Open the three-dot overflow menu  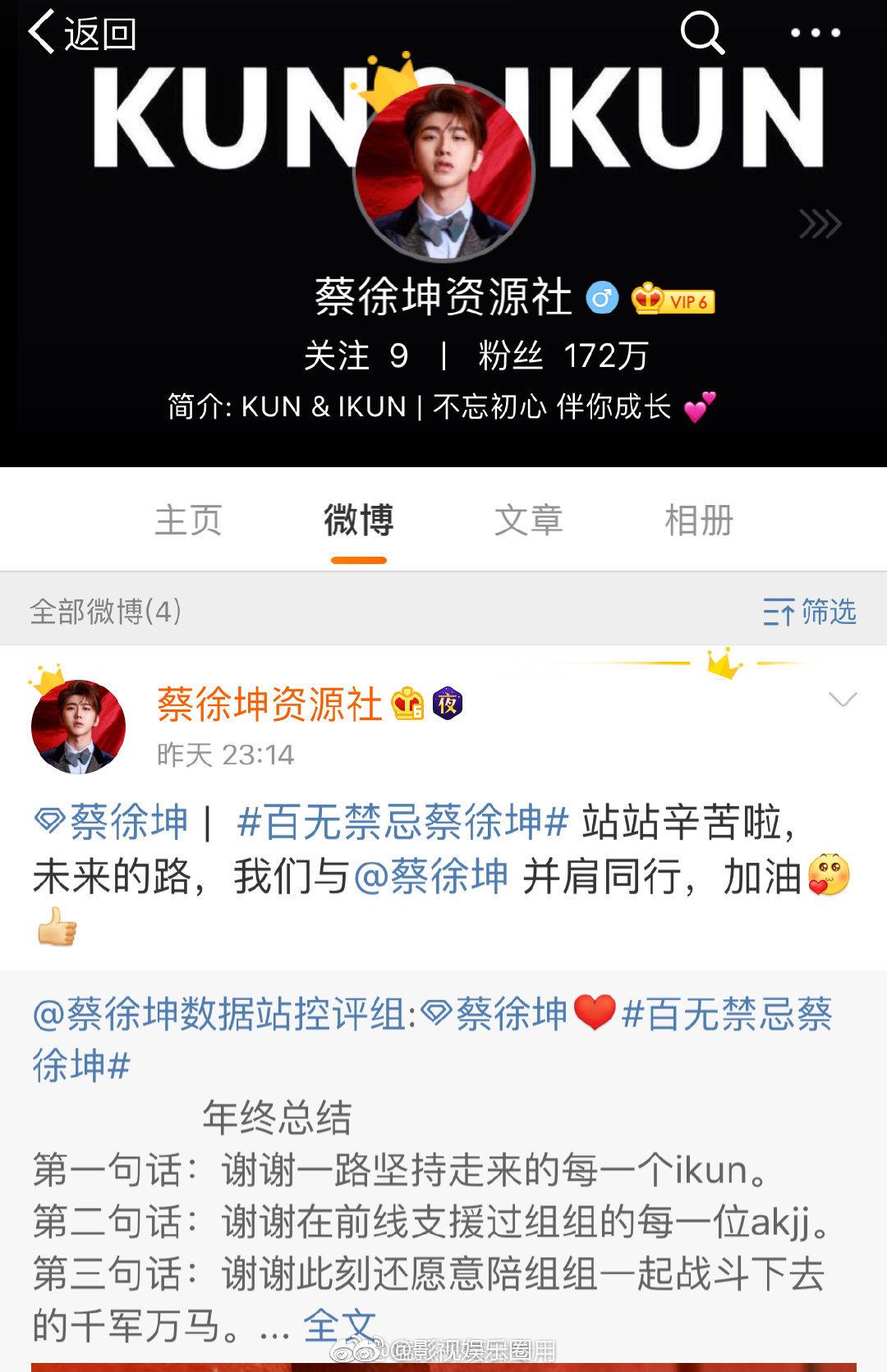[815, 34]
